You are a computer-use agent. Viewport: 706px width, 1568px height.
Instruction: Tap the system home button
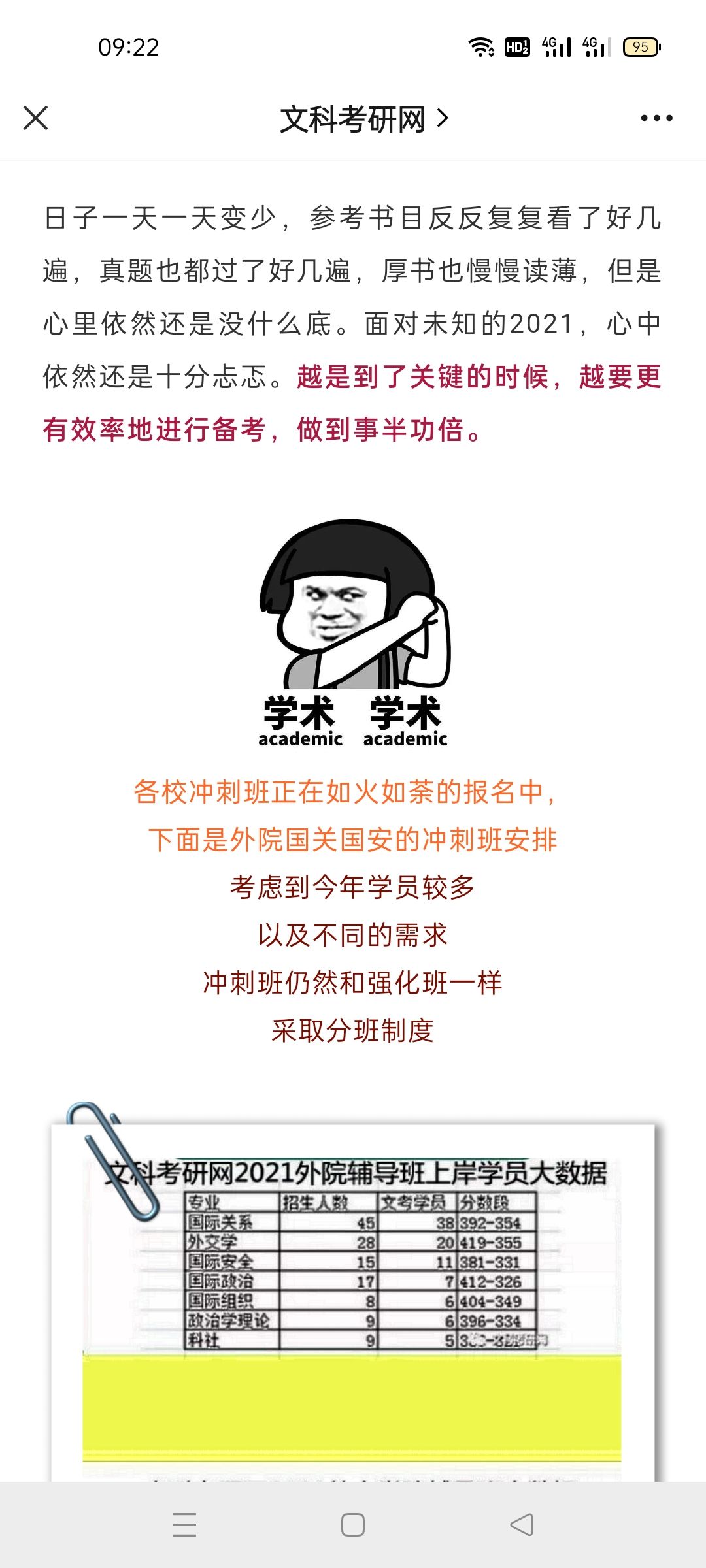tap(353, 1525)
